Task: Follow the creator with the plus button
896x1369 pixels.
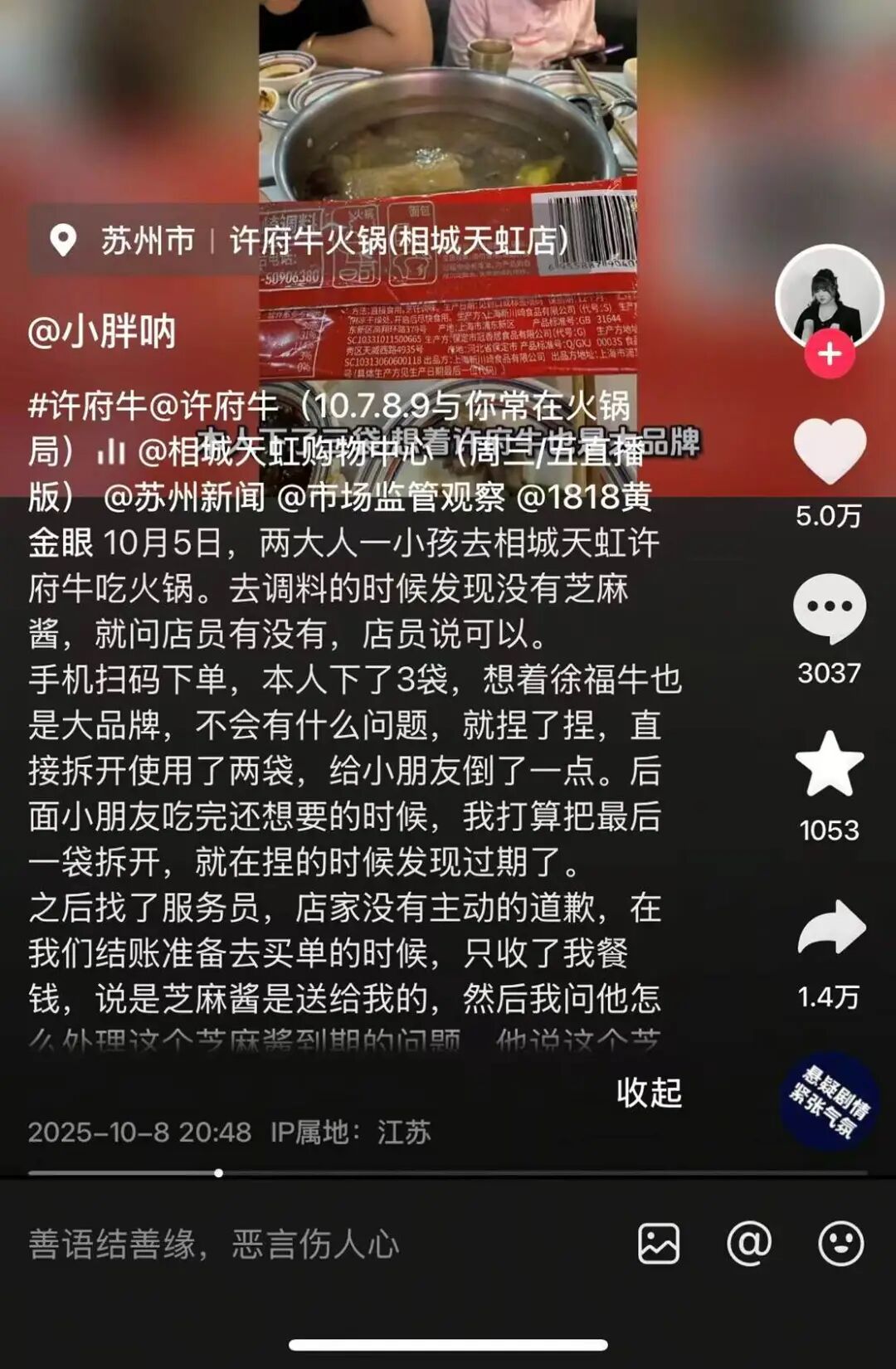Action: 829,354
